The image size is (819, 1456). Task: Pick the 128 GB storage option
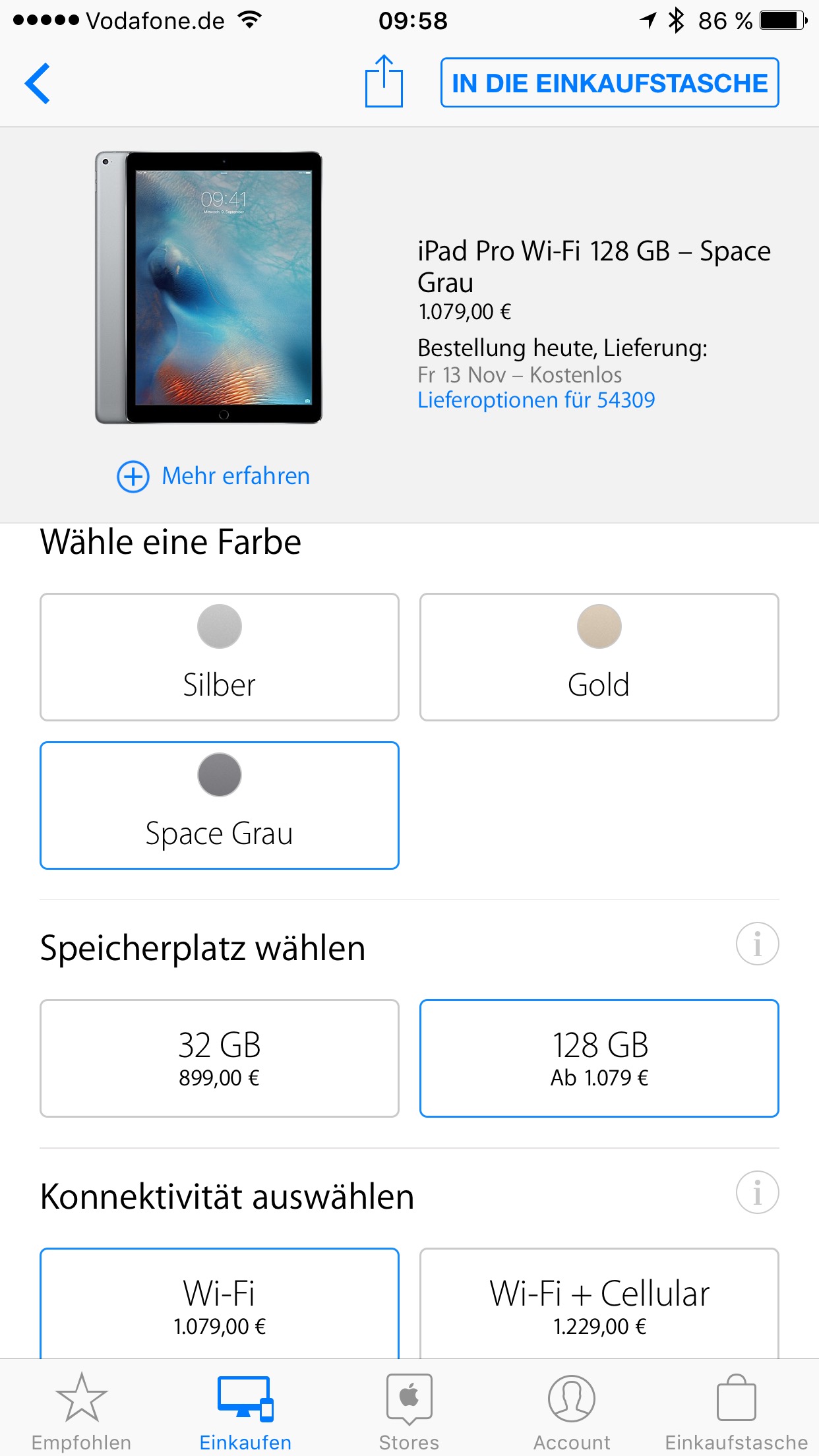tap(599, 1058)
